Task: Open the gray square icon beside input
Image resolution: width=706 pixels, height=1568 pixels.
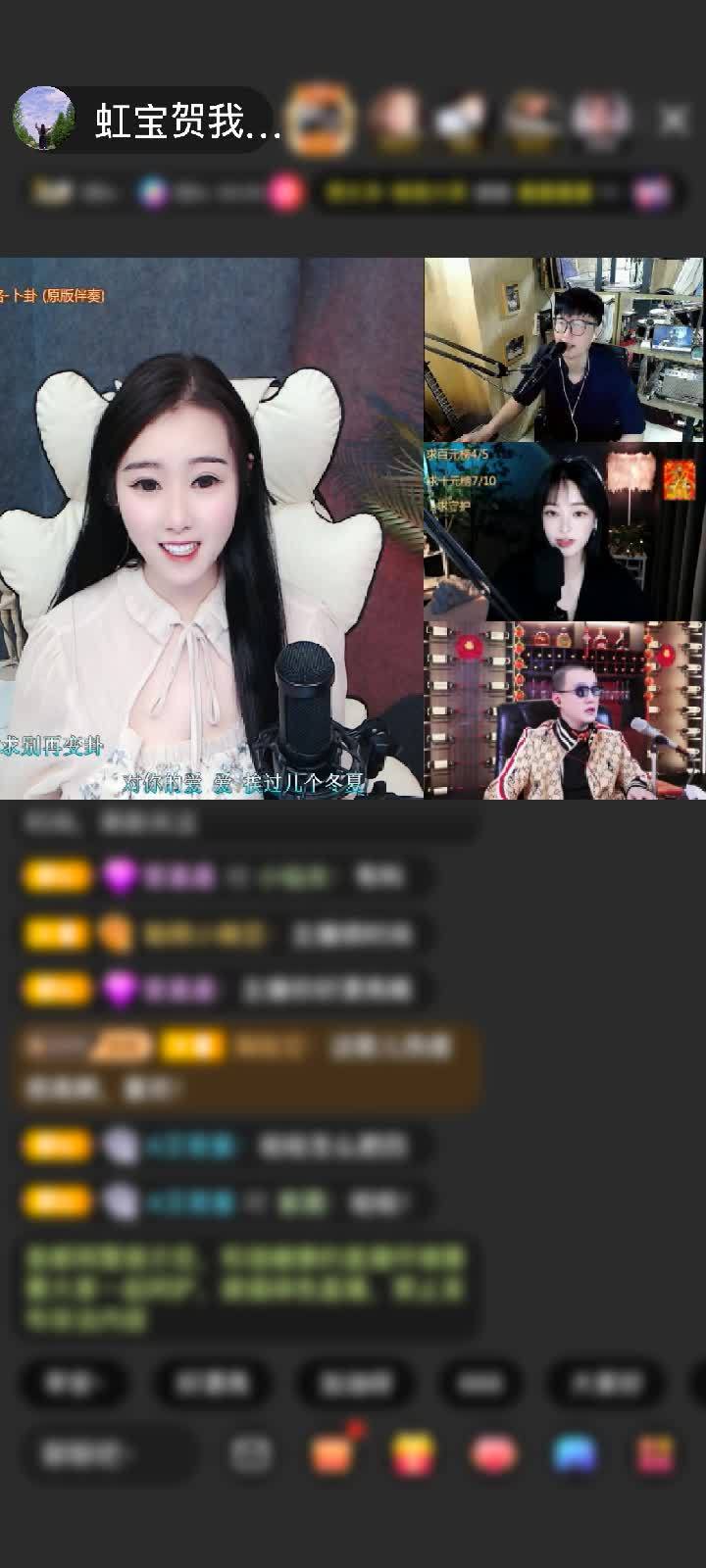Action: click(251, 1454)
